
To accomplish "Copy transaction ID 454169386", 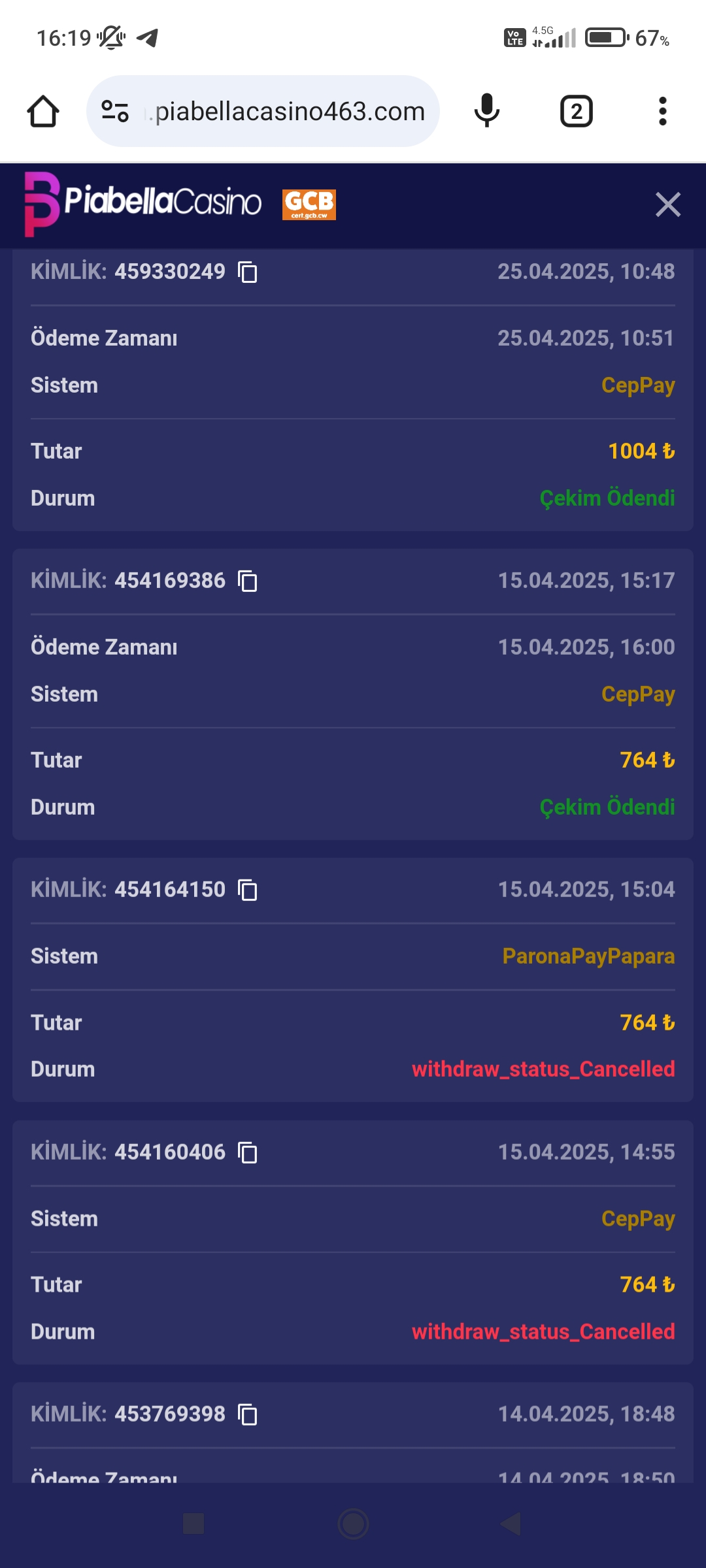I will pos(248,581).
